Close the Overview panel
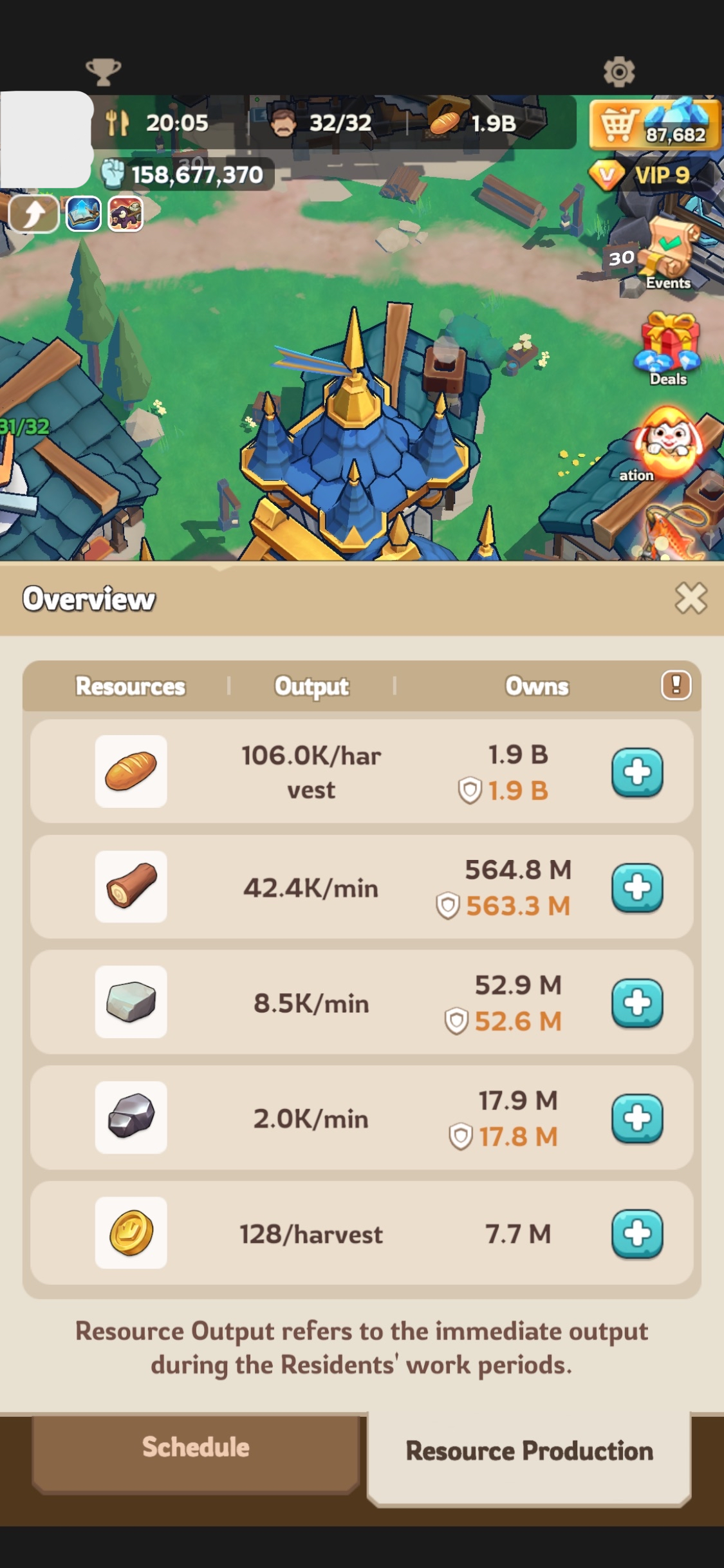 coord(691,599)
